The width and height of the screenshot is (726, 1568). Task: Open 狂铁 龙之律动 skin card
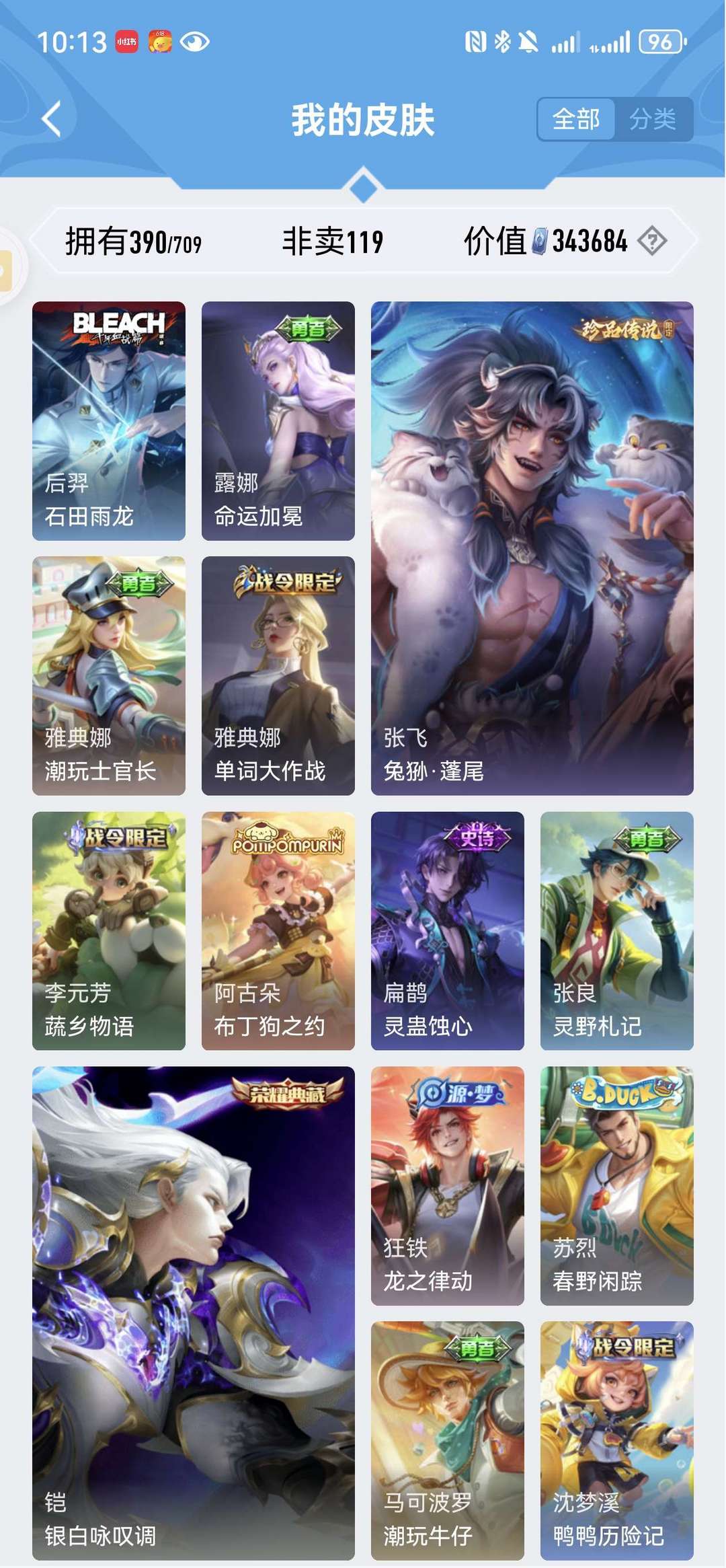click(x=448, y=1186)
